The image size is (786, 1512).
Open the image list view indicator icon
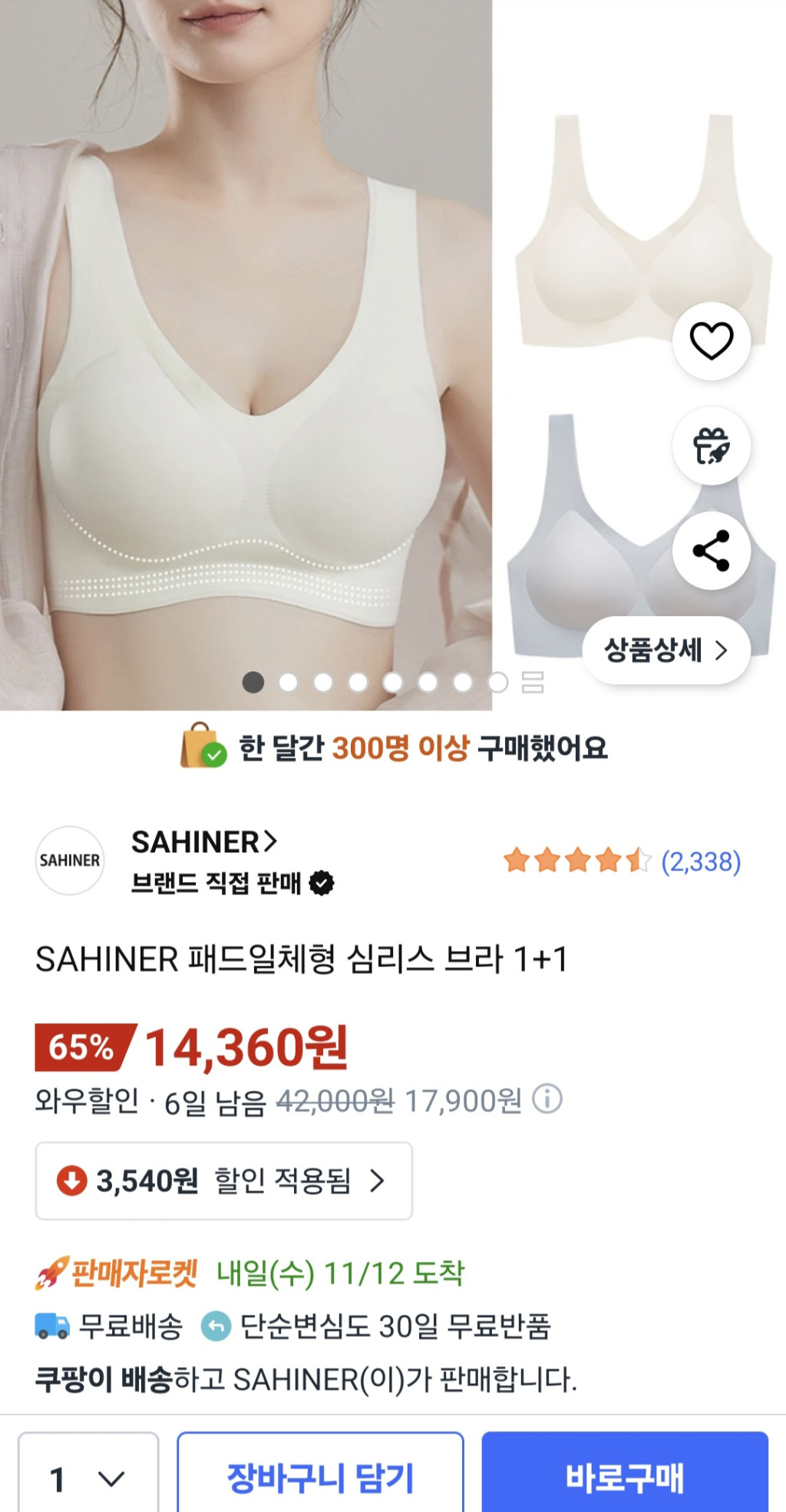pos(533,682)
